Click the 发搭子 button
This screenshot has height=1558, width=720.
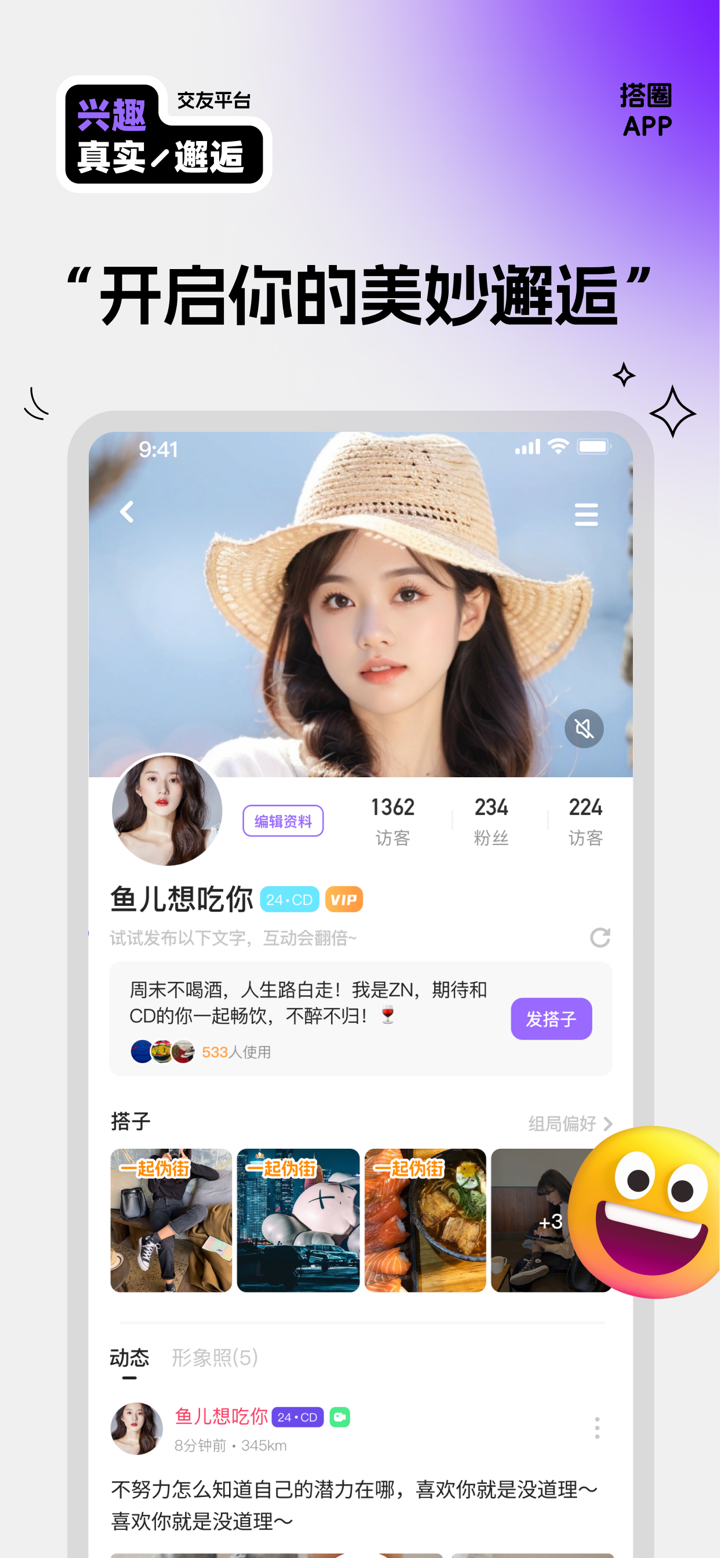tap(551, 1018)
